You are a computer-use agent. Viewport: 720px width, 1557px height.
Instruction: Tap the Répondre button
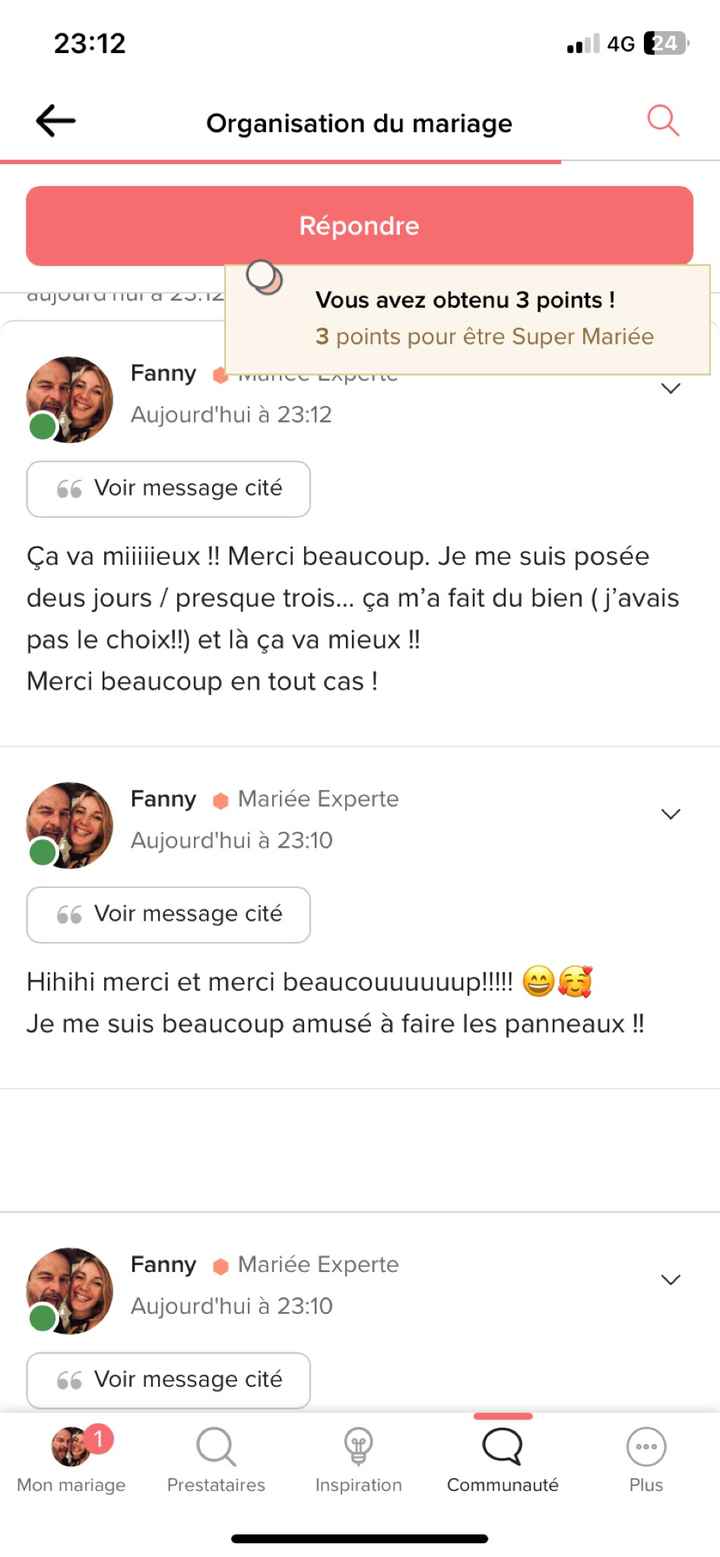359,226
